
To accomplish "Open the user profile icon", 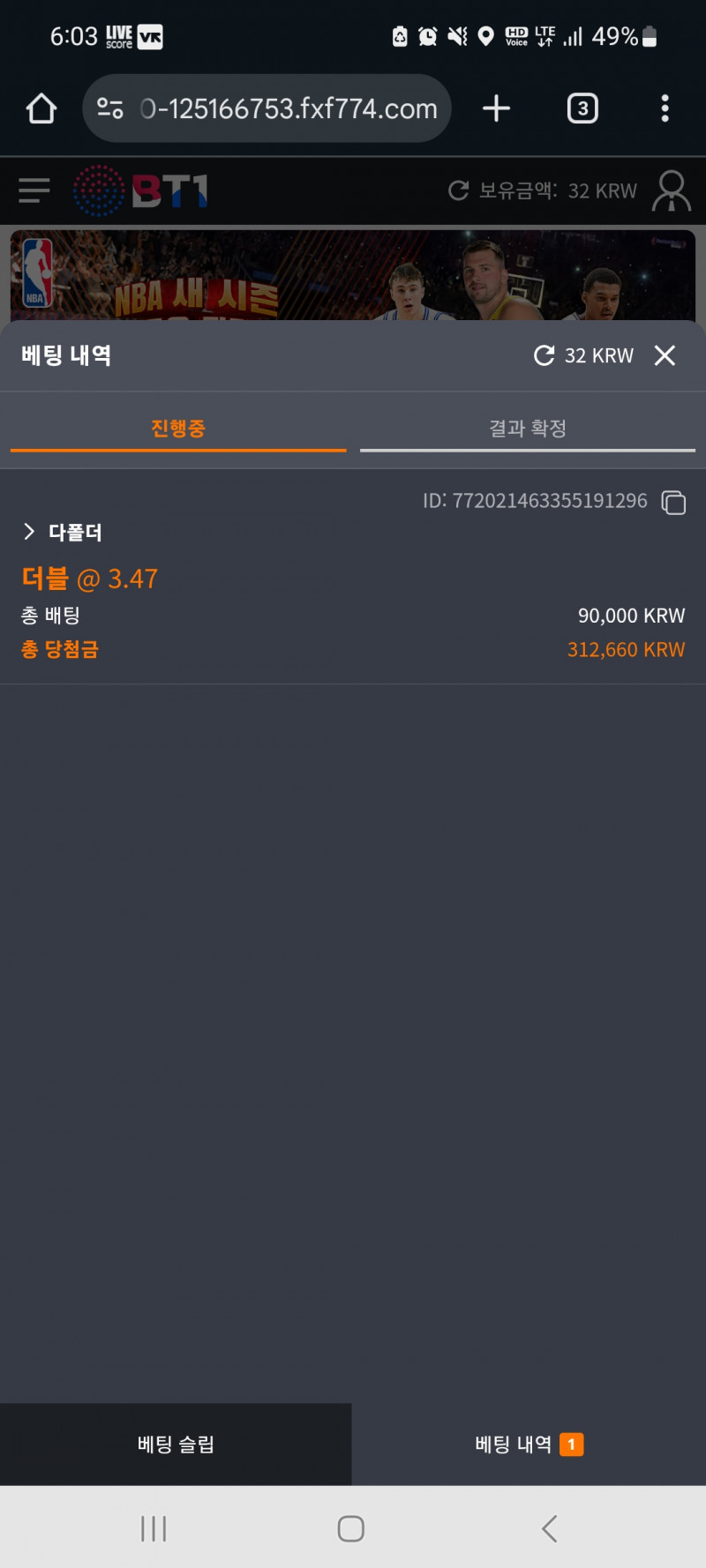I will [x=671, y=190].
